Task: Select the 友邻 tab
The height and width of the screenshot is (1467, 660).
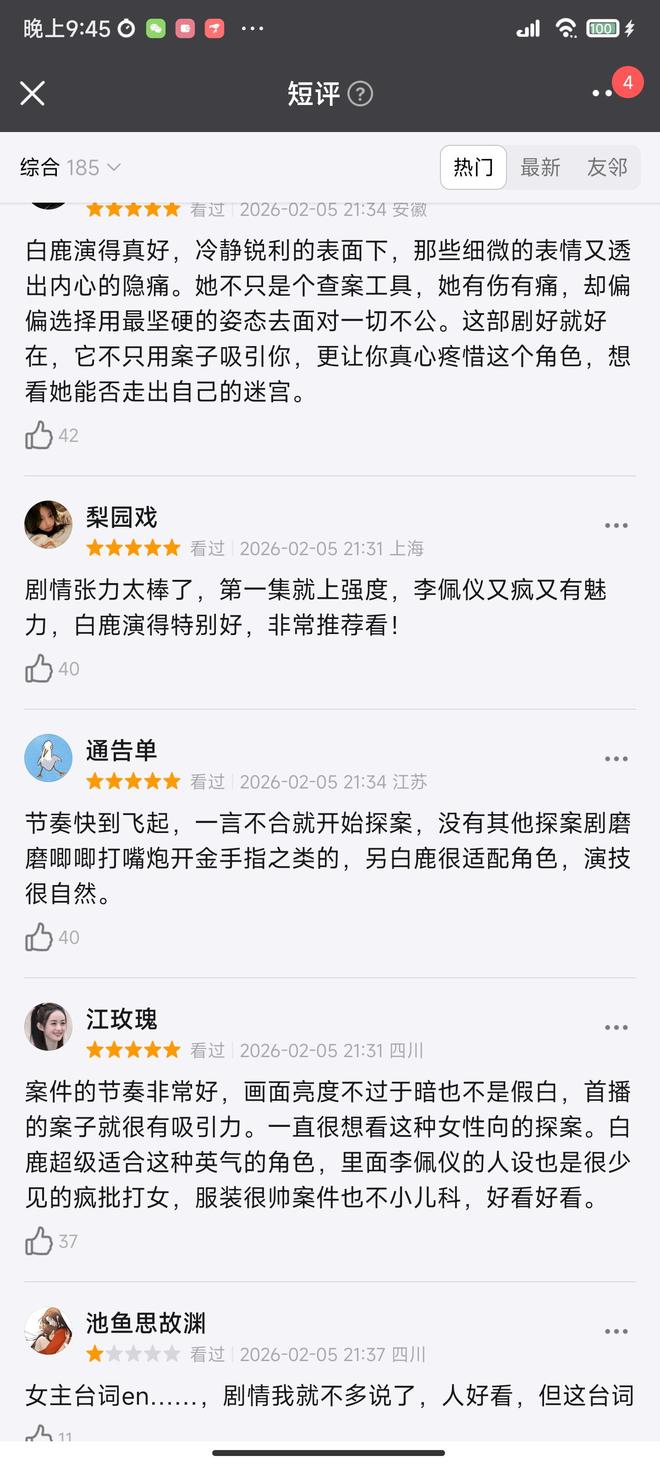Action: pos(607,168)
